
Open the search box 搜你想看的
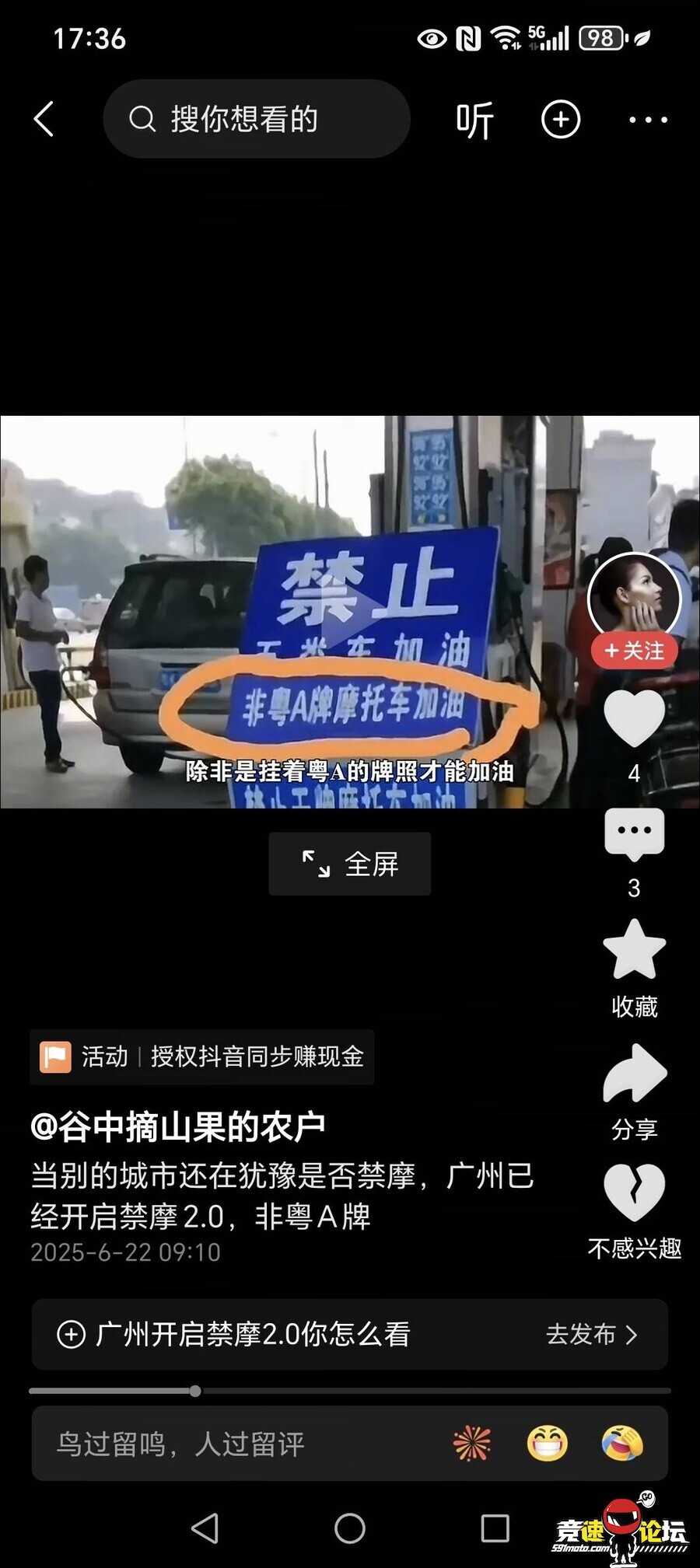coord(257,120)
